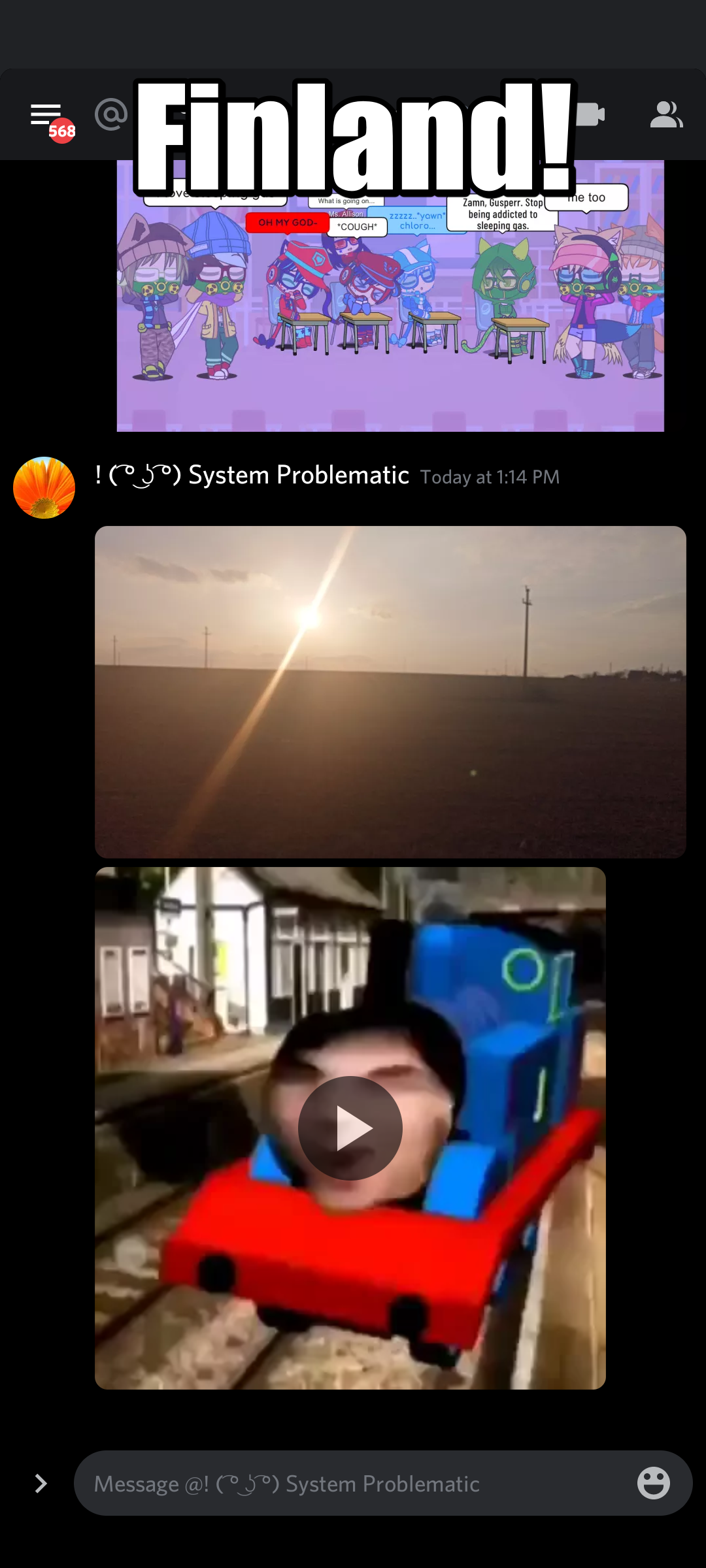Open System Problematic's flower avatar
Screen dimensions: 706x1568
44,487
